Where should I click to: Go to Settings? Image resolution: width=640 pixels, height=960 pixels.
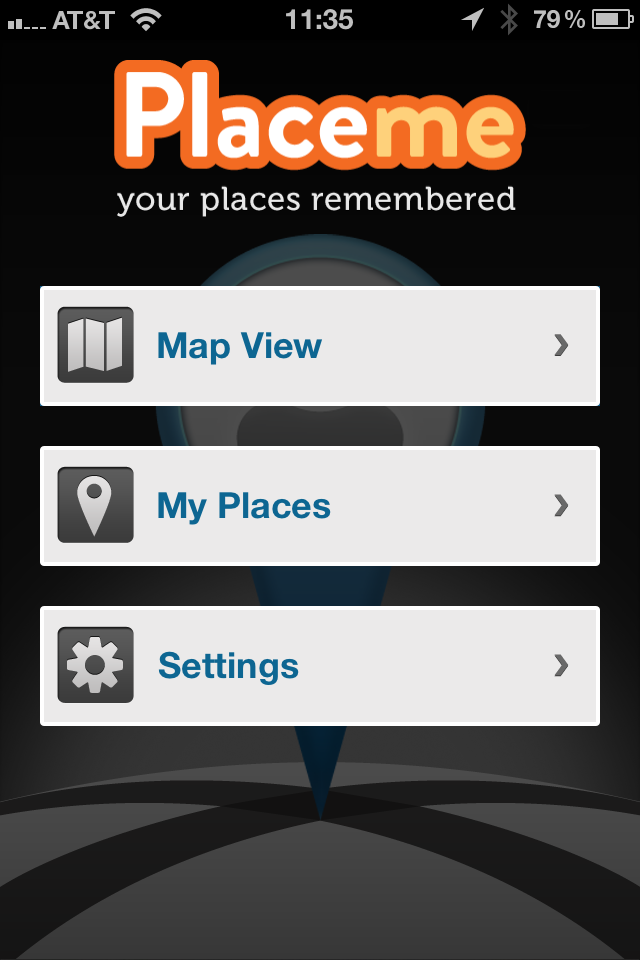click(320, 666)
